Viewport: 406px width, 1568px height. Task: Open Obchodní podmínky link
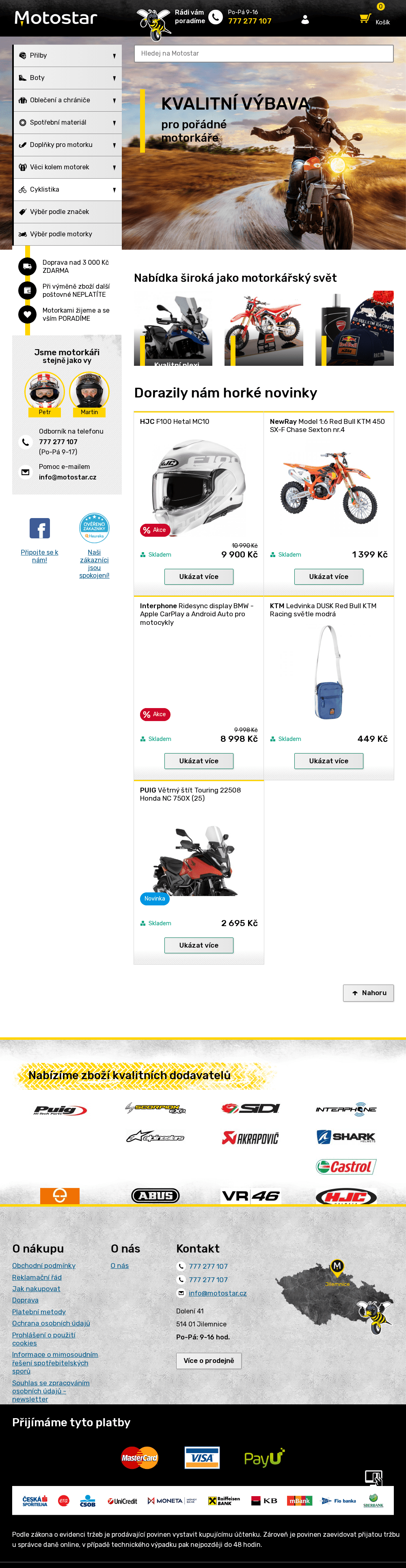point(44,1266)
